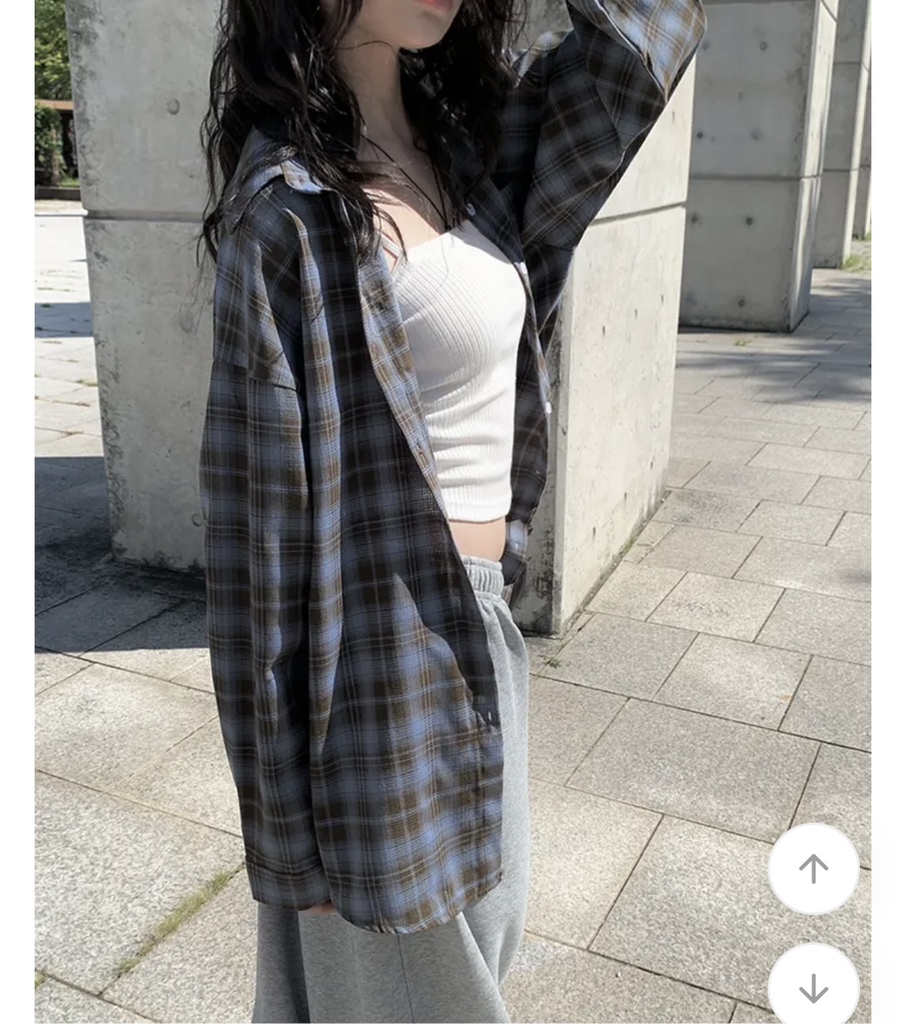Click the white margin beside the photo
906x1024 pixels.
click(x=15, y=500)
